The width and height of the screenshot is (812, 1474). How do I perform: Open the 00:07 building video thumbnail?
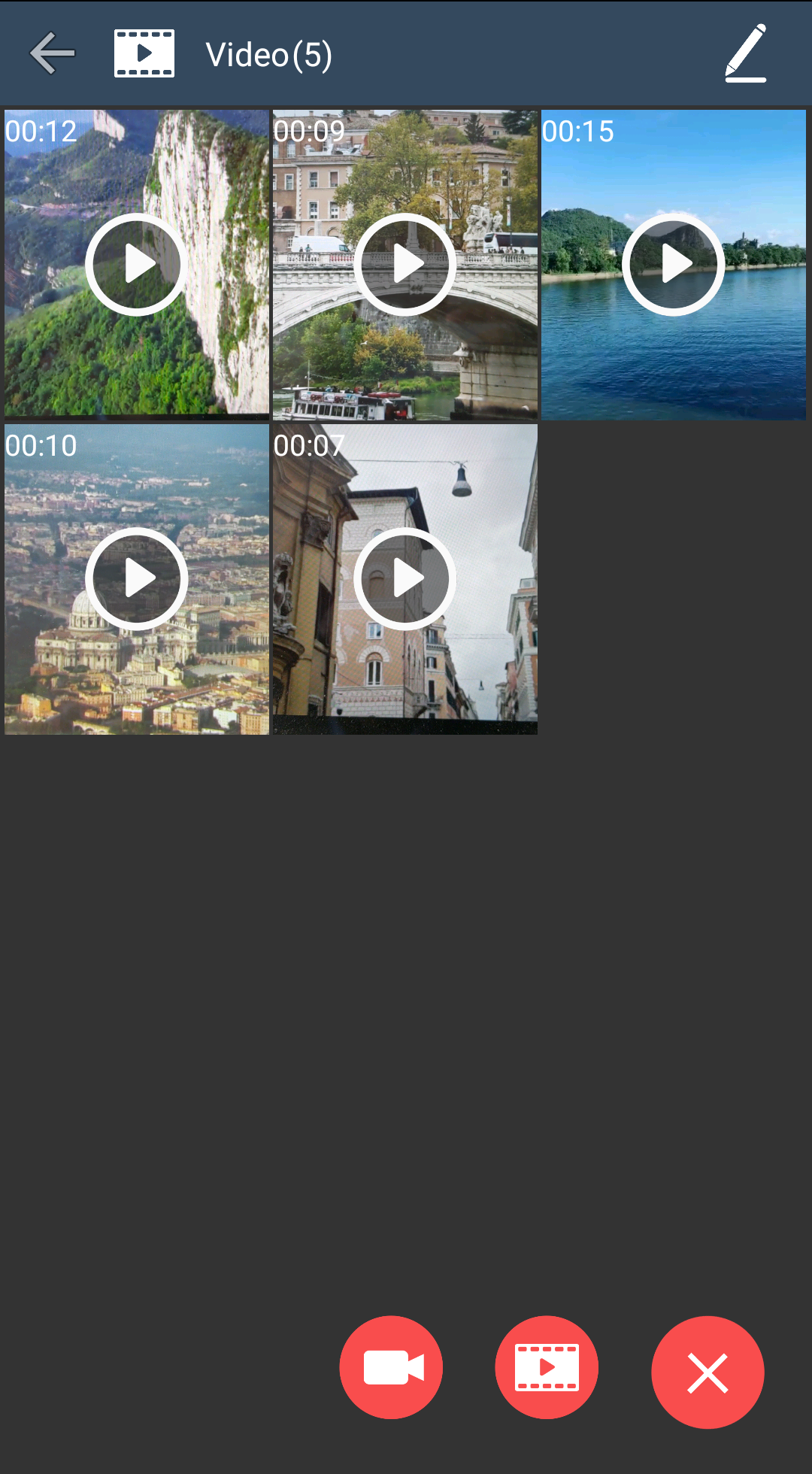click(x=404, y=579)
